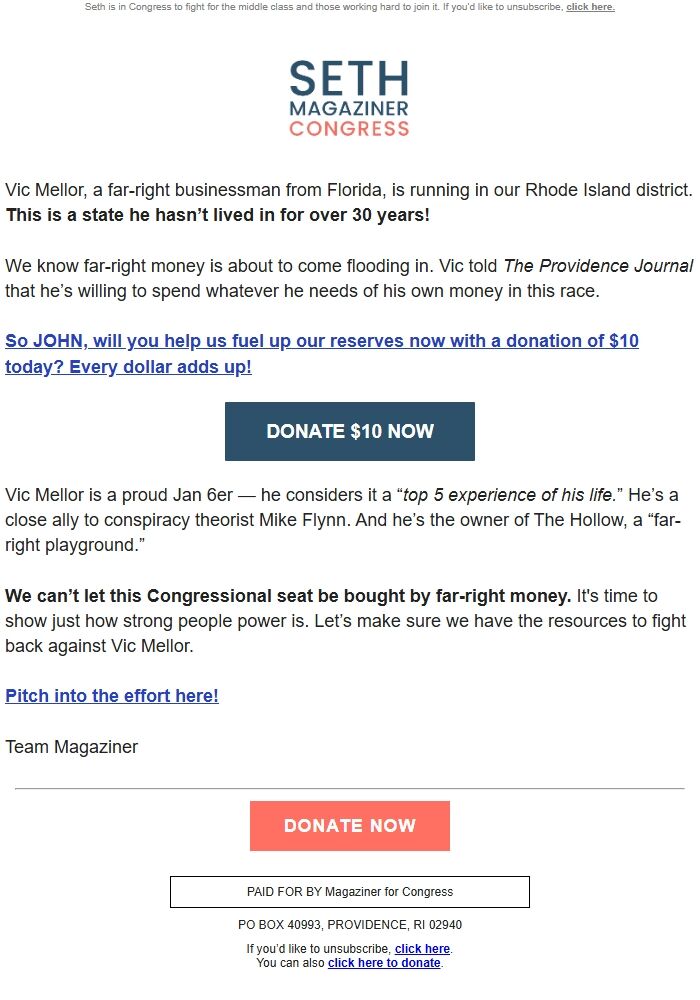Image resolution: width=700 pixels, height=1000 pixels.
Task: Open the "So JOHN, will you help us" link
Action: (321, 353)
